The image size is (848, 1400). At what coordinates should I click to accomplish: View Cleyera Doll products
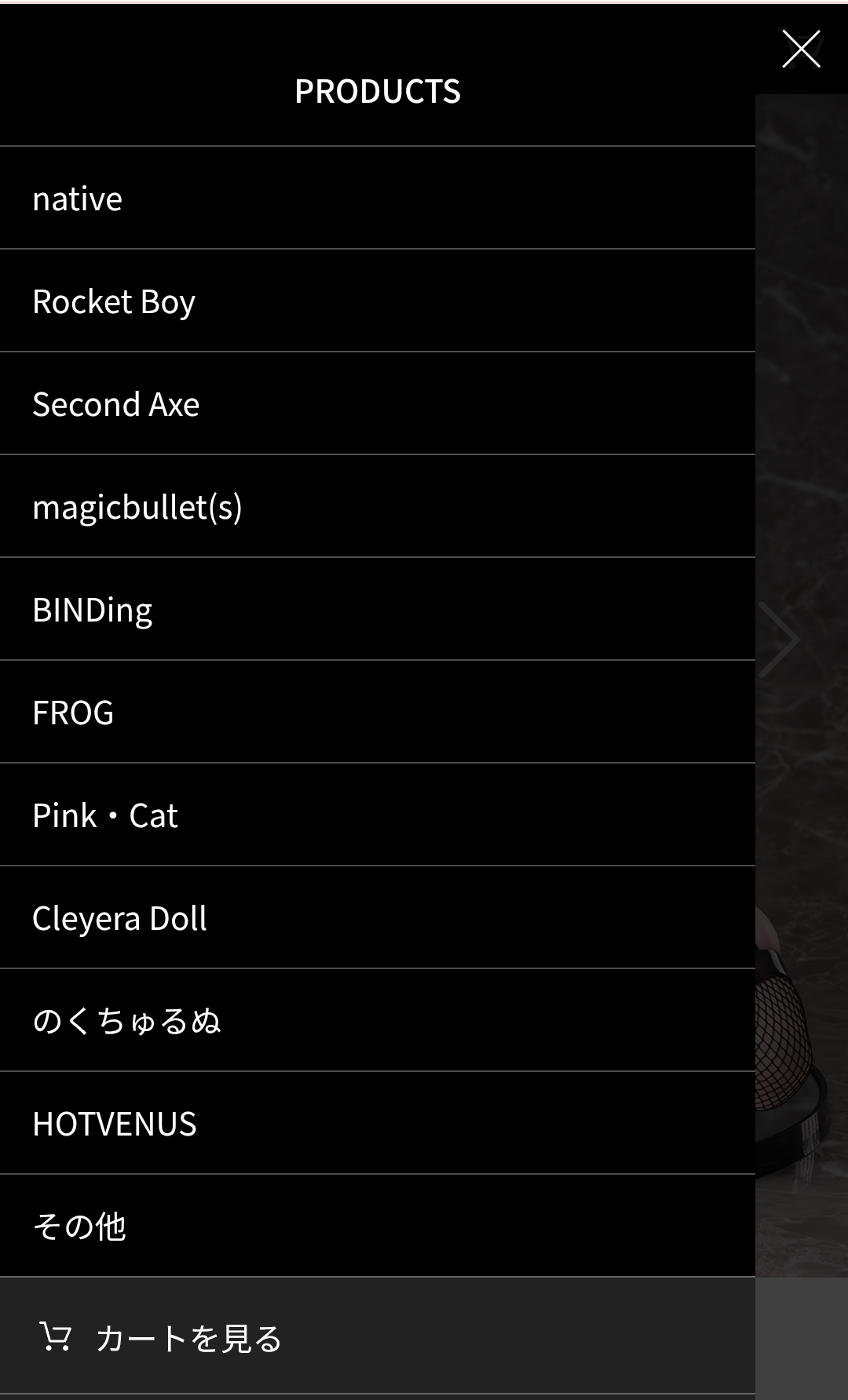click(x=119, y=918)
